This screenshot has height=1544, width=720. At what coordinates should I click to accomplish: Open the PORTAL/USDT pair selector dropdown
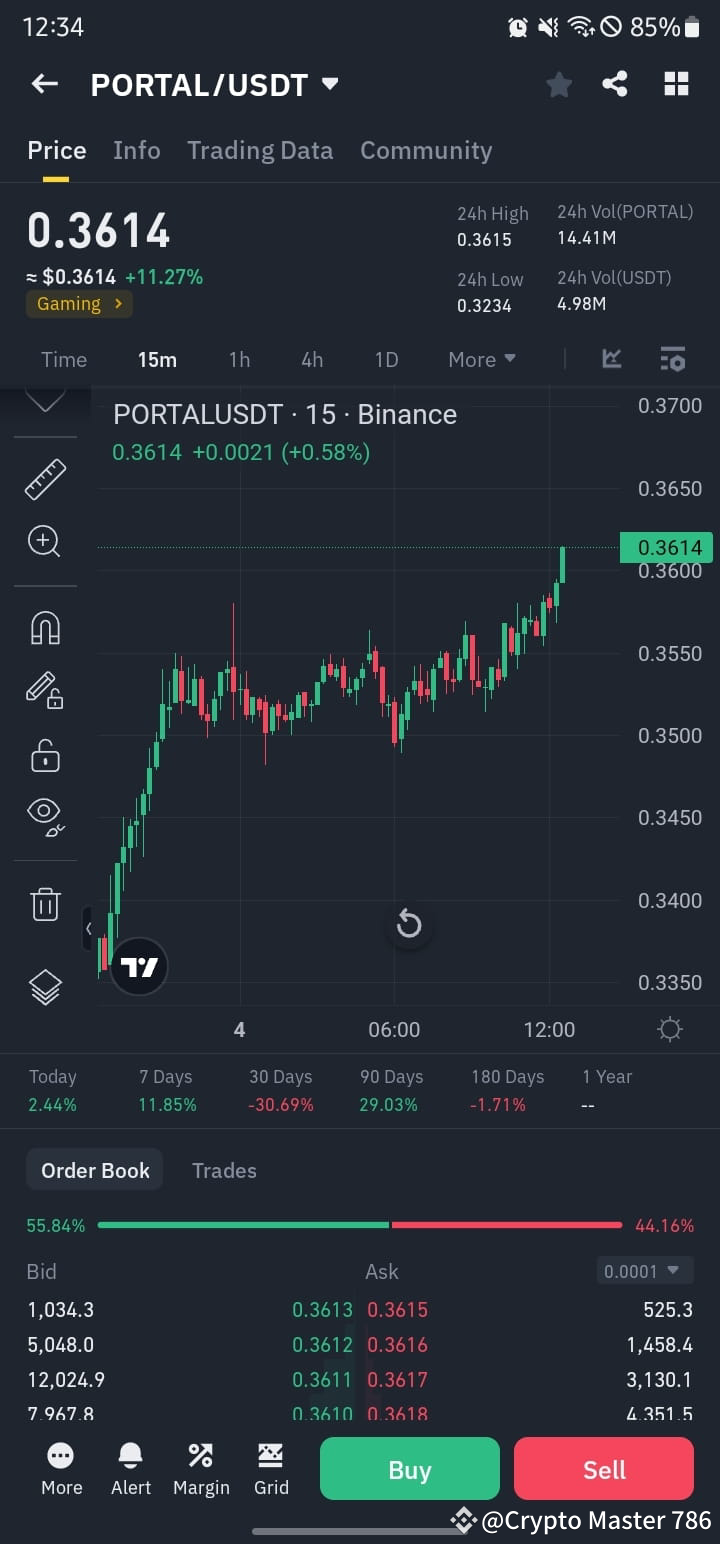point(330,85)
